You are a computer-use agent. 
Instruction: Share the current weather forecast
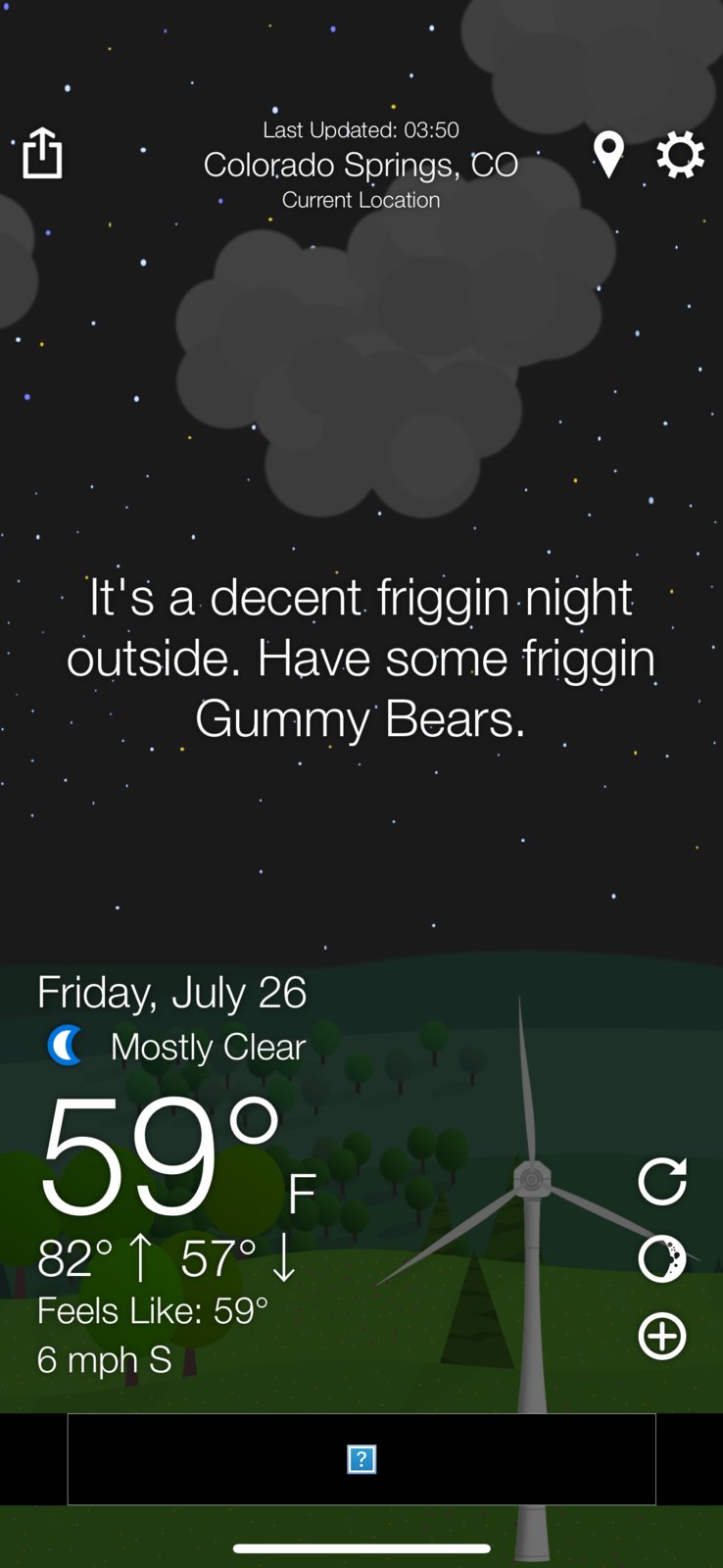pyautogui.click(x=42, y=154)
